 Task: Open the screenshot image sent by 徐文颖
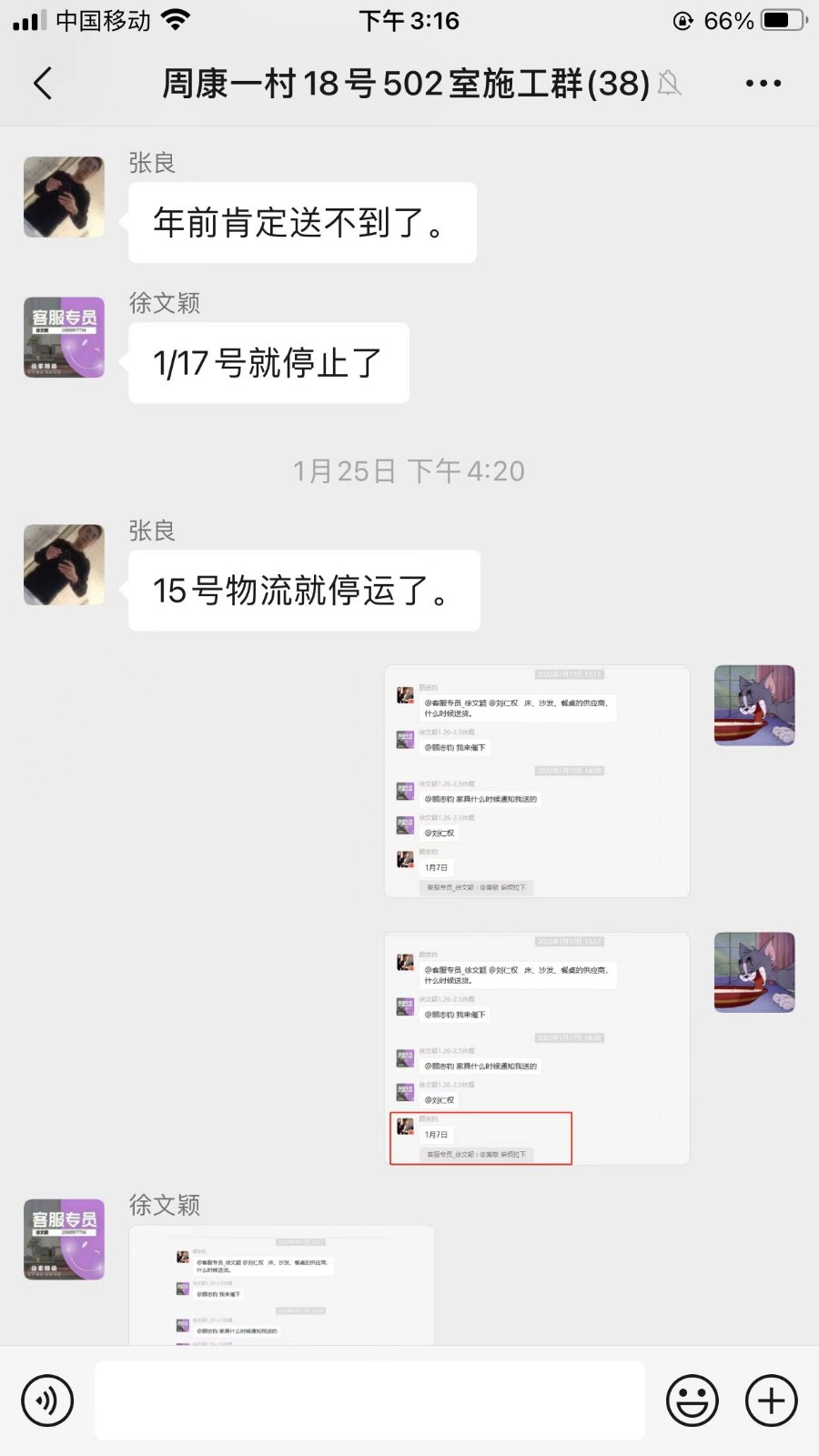point(281,1285)
